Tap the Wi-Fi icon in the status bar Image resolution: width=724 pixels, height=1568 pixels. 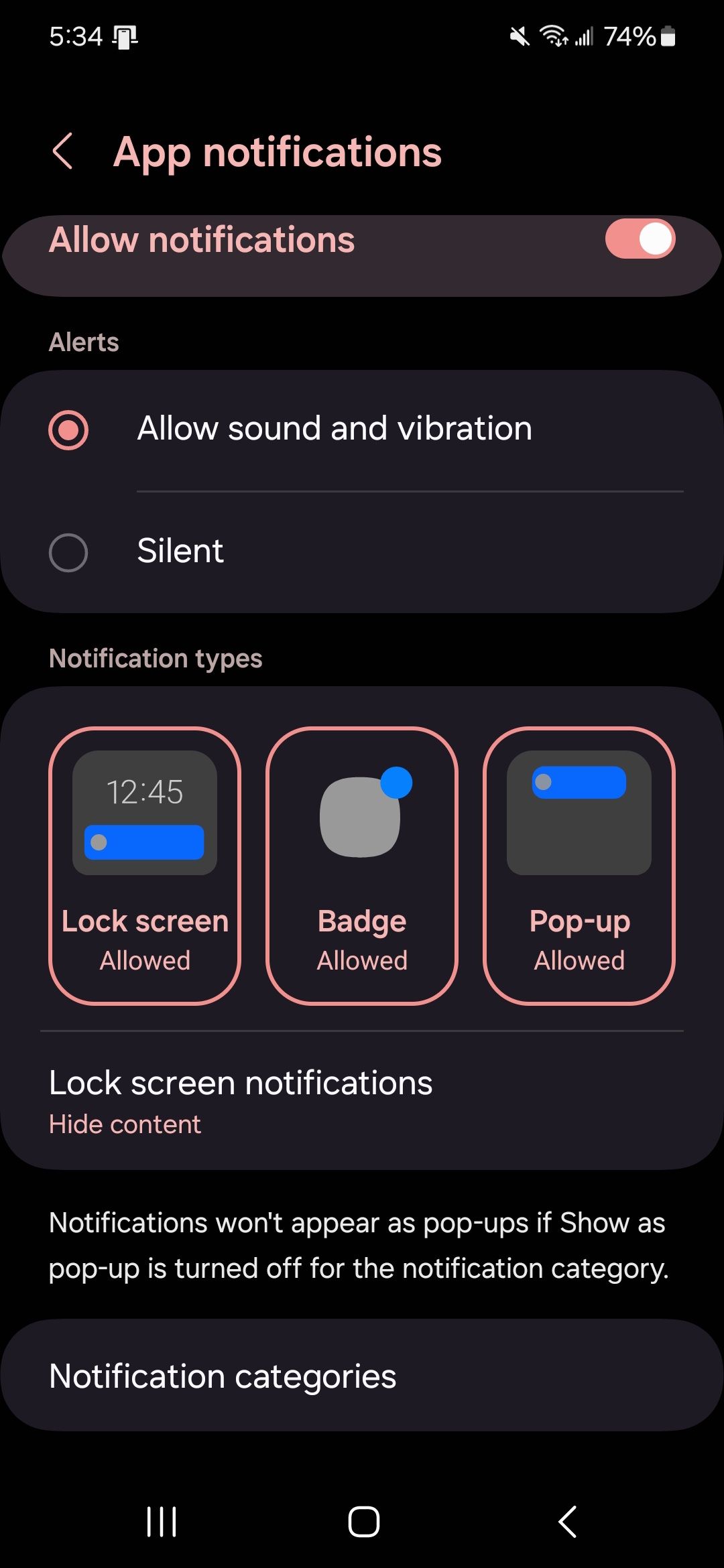[557, 37]
